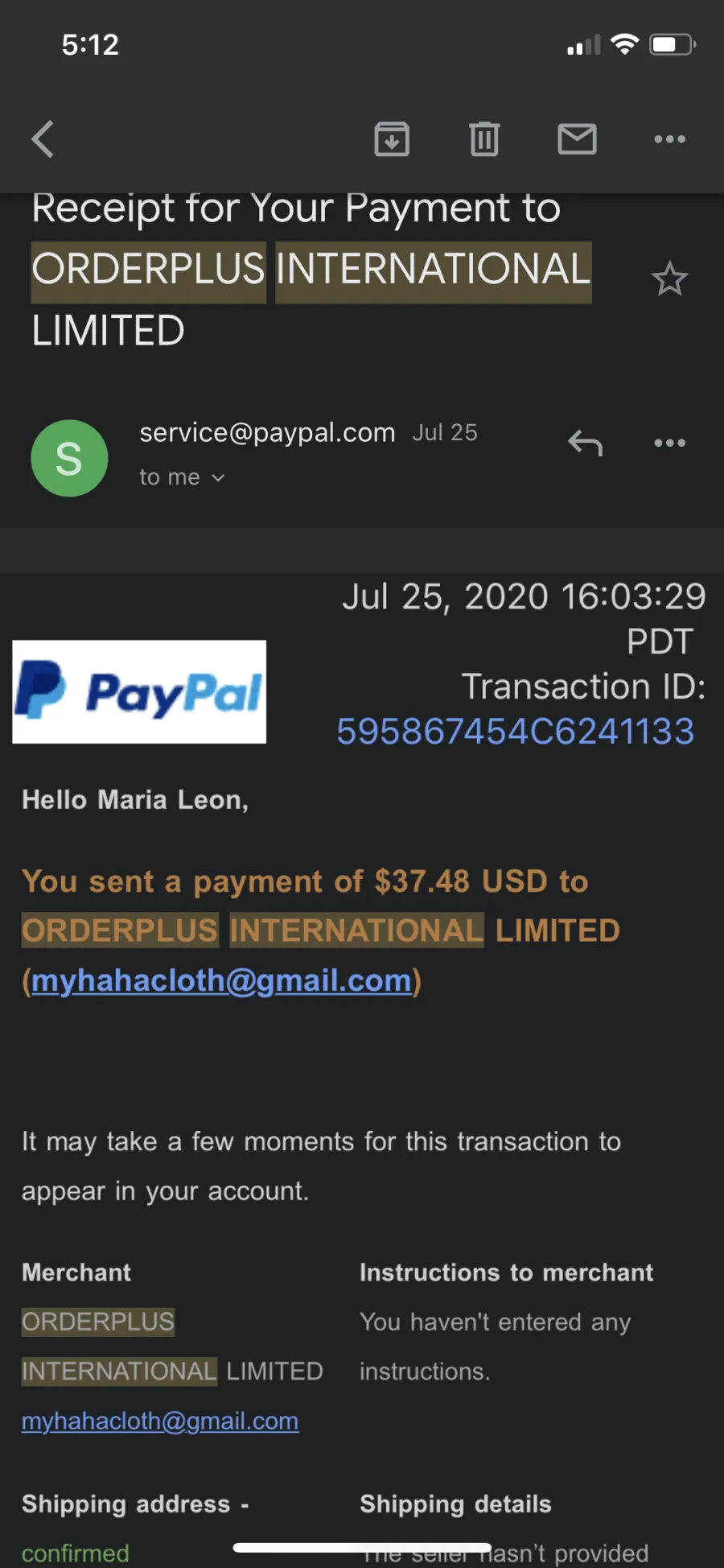Go back to the inbox
Image resolution: width=724 pixels, height=1568 pixels.
[x=43, y=139]
